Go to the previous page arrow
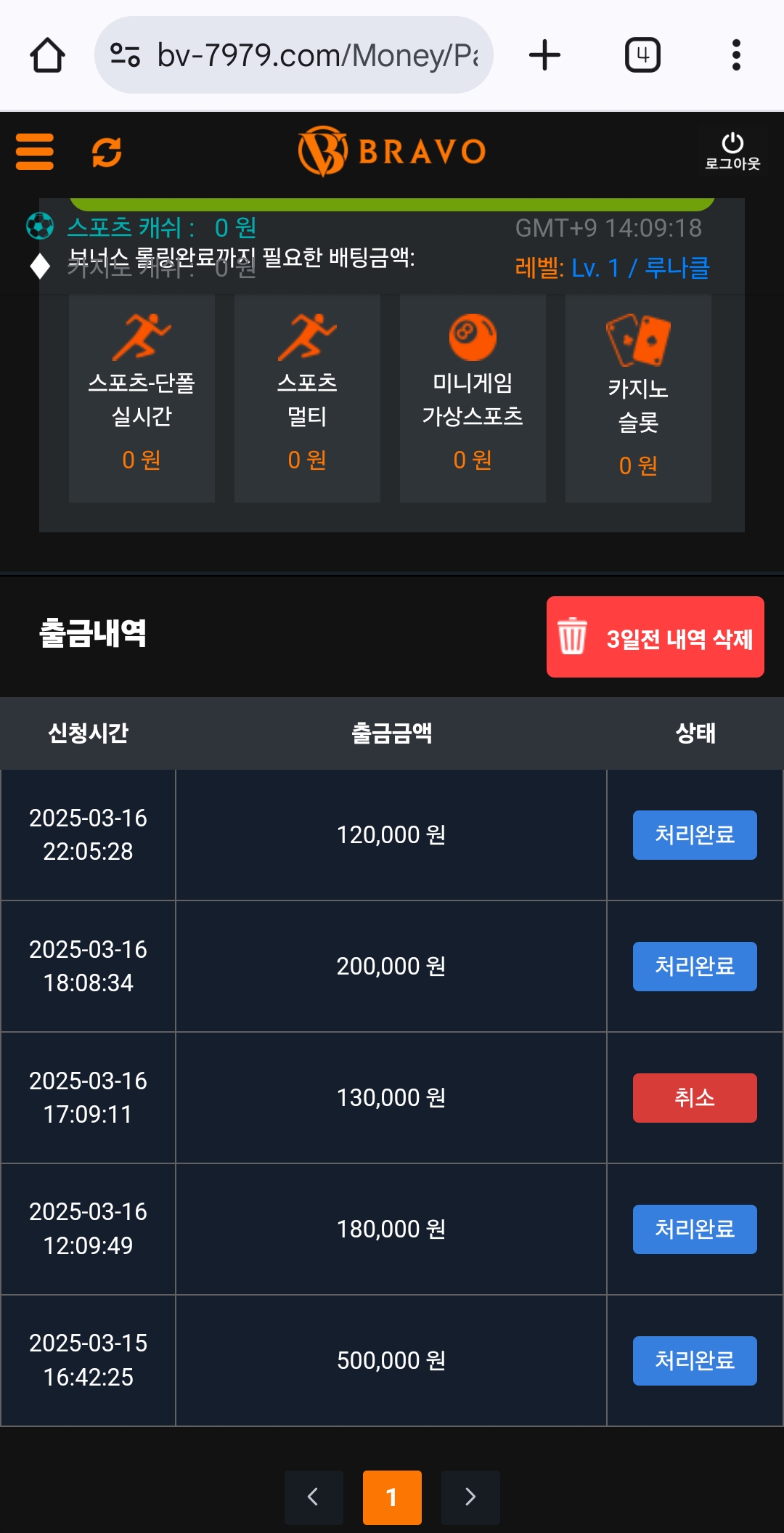Screen dimensions: 784x1533 pyautogui.click(x=314, y=1497)
